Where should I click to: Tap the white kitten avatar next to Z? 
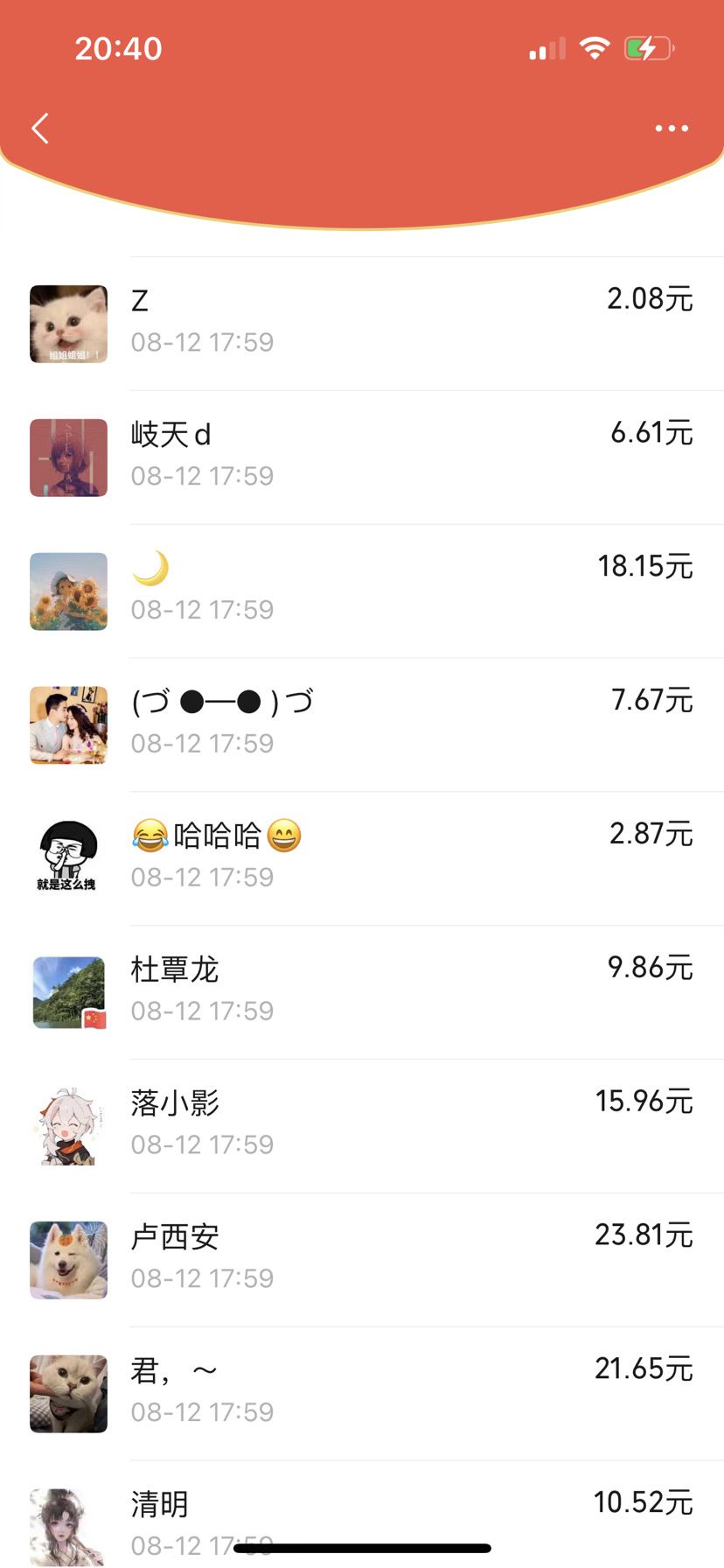pos(68,324)
